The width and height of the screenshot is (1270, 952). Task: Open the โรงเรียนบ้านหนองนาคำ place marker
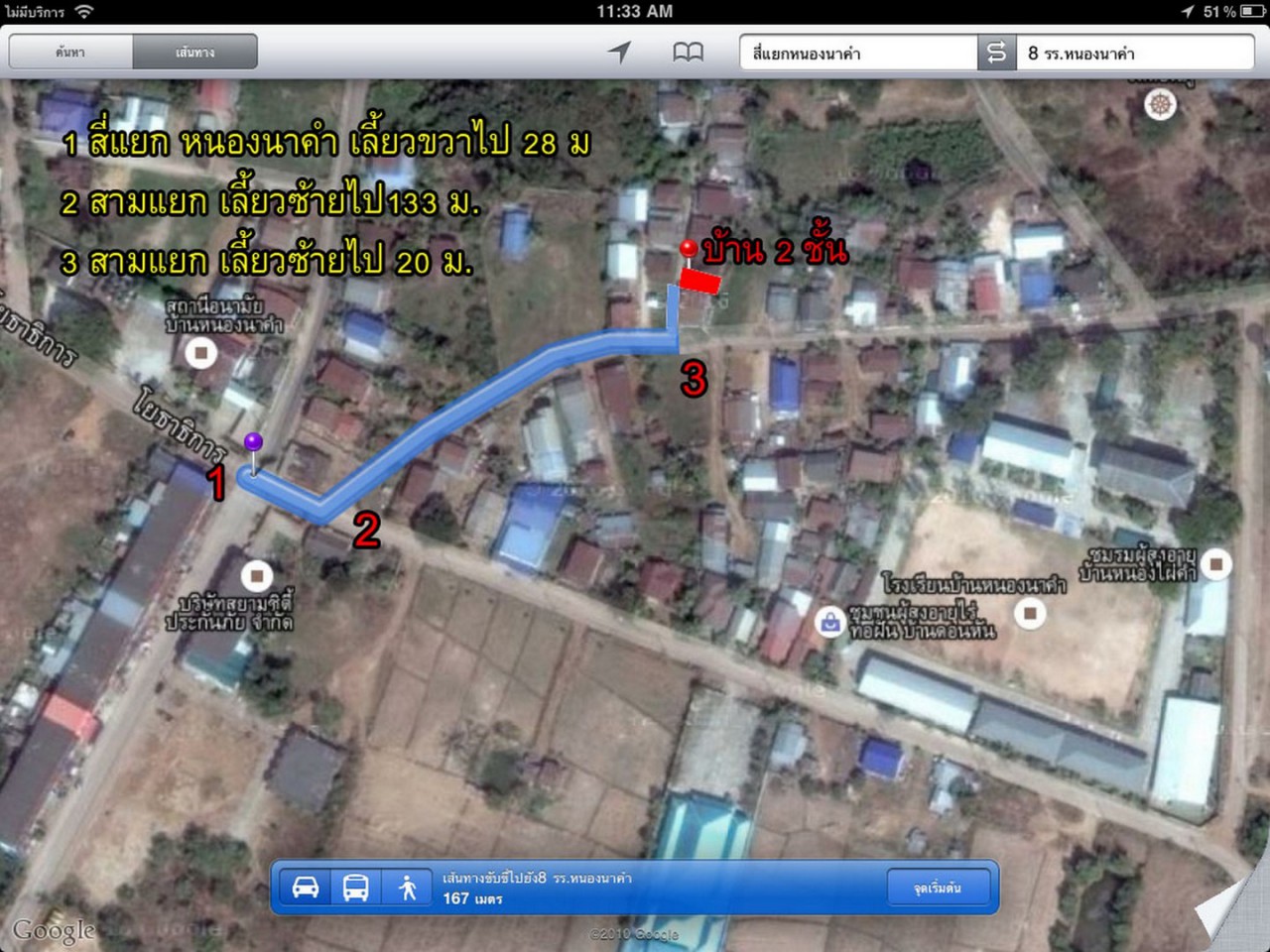tap(1030, 614)
